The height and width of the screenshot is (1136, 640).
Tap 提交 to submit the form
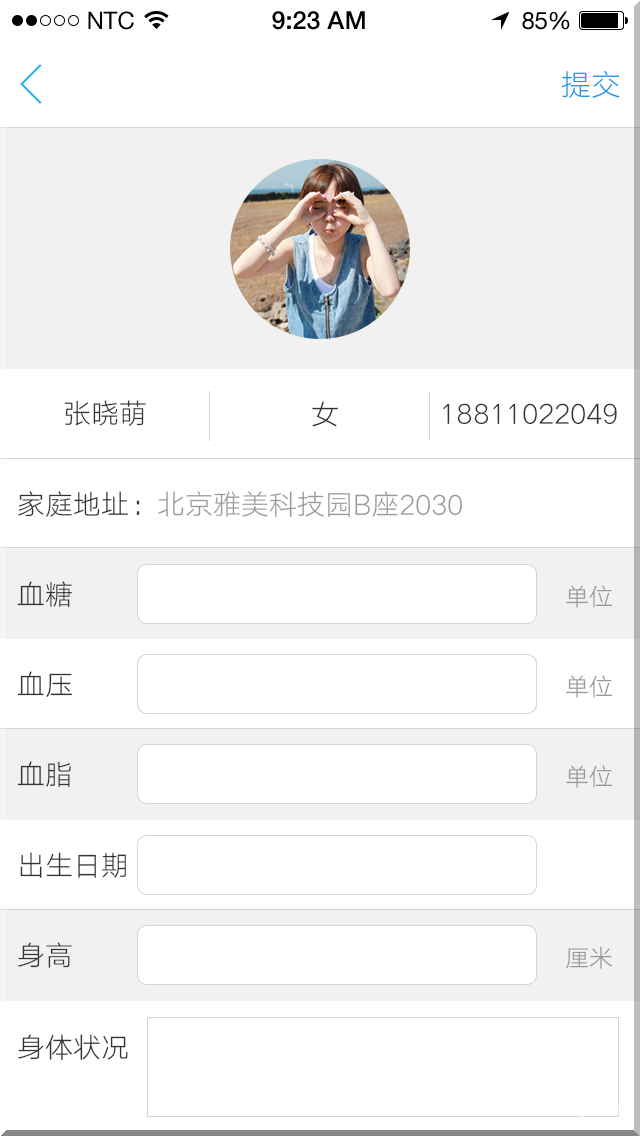pyautogui.click(x=590, y=85)
